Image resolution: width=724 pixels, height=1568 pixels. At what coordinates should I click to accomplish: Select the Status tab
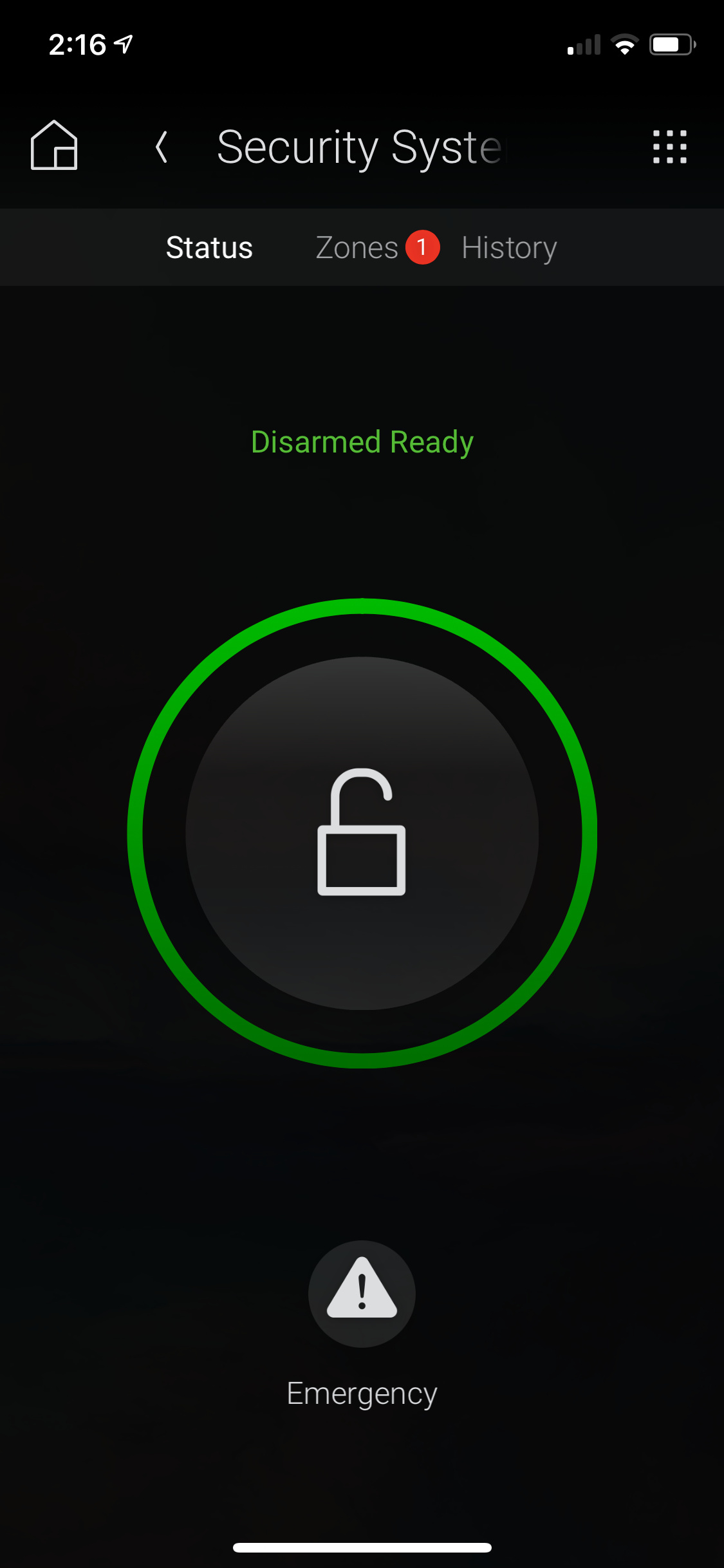click(209, 248)
